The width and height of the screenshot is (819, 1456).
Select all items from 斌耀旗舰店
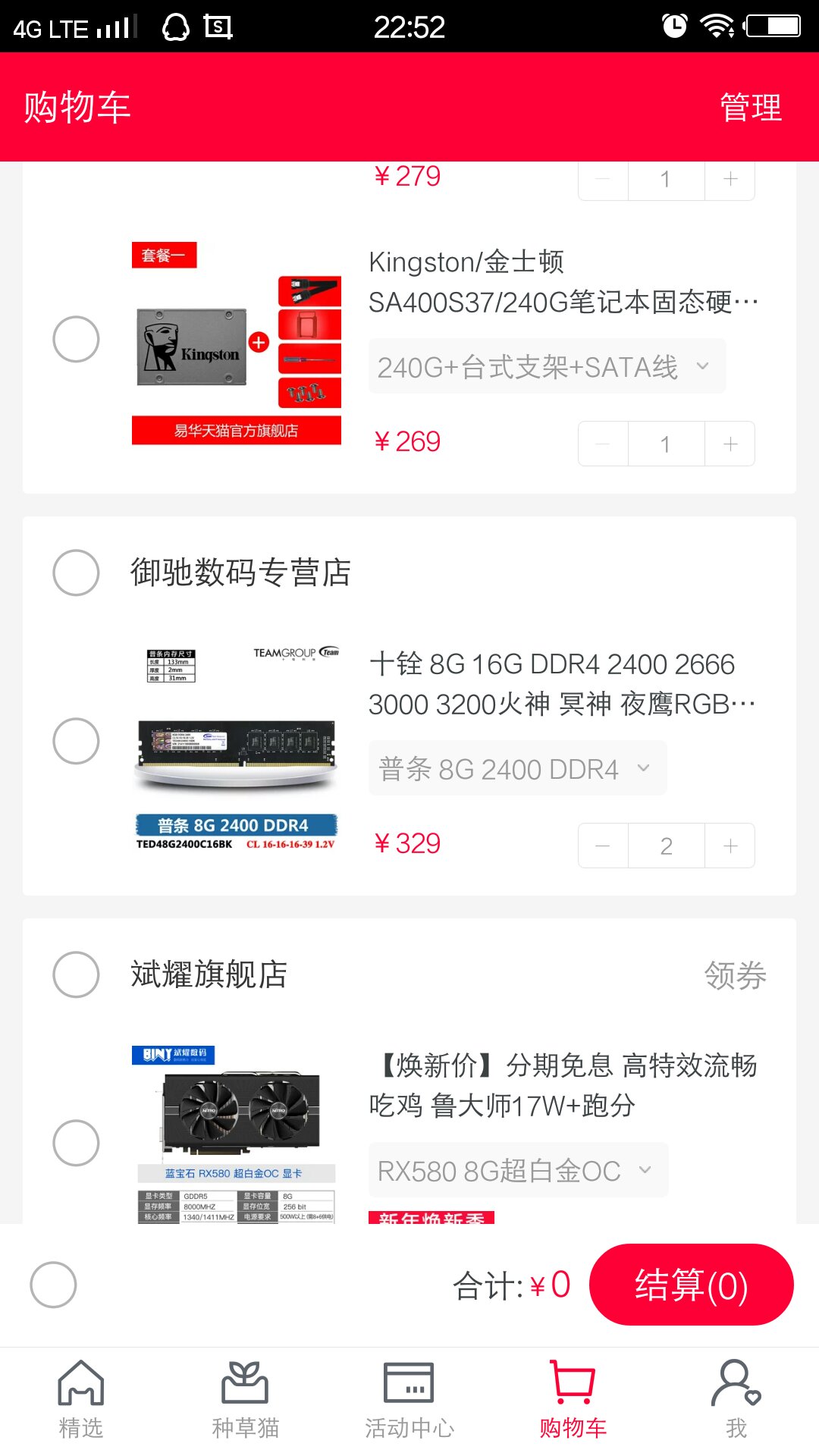[76, 974]
